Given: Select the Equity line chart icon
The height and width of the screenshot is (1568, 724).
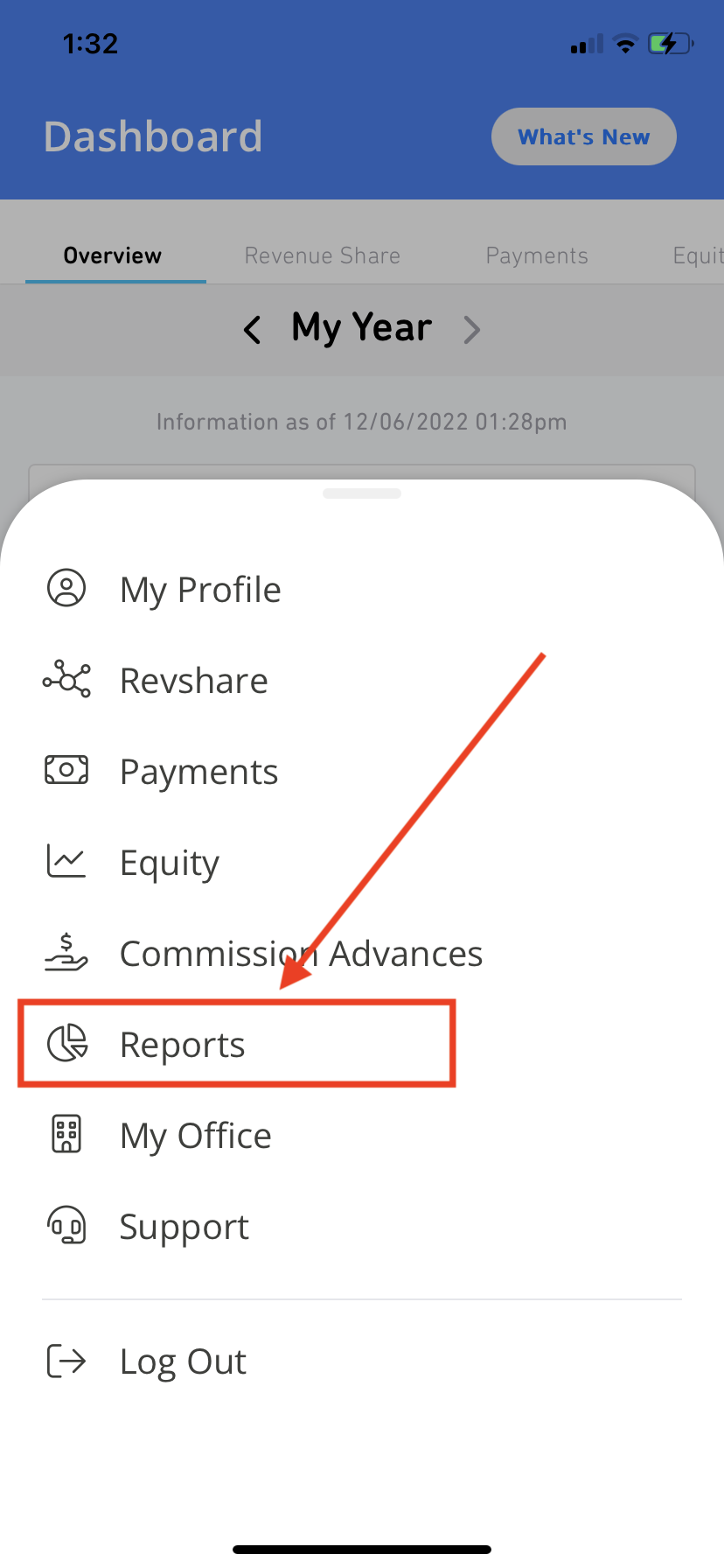Looking at the screenshot, I should pos(66,861).
